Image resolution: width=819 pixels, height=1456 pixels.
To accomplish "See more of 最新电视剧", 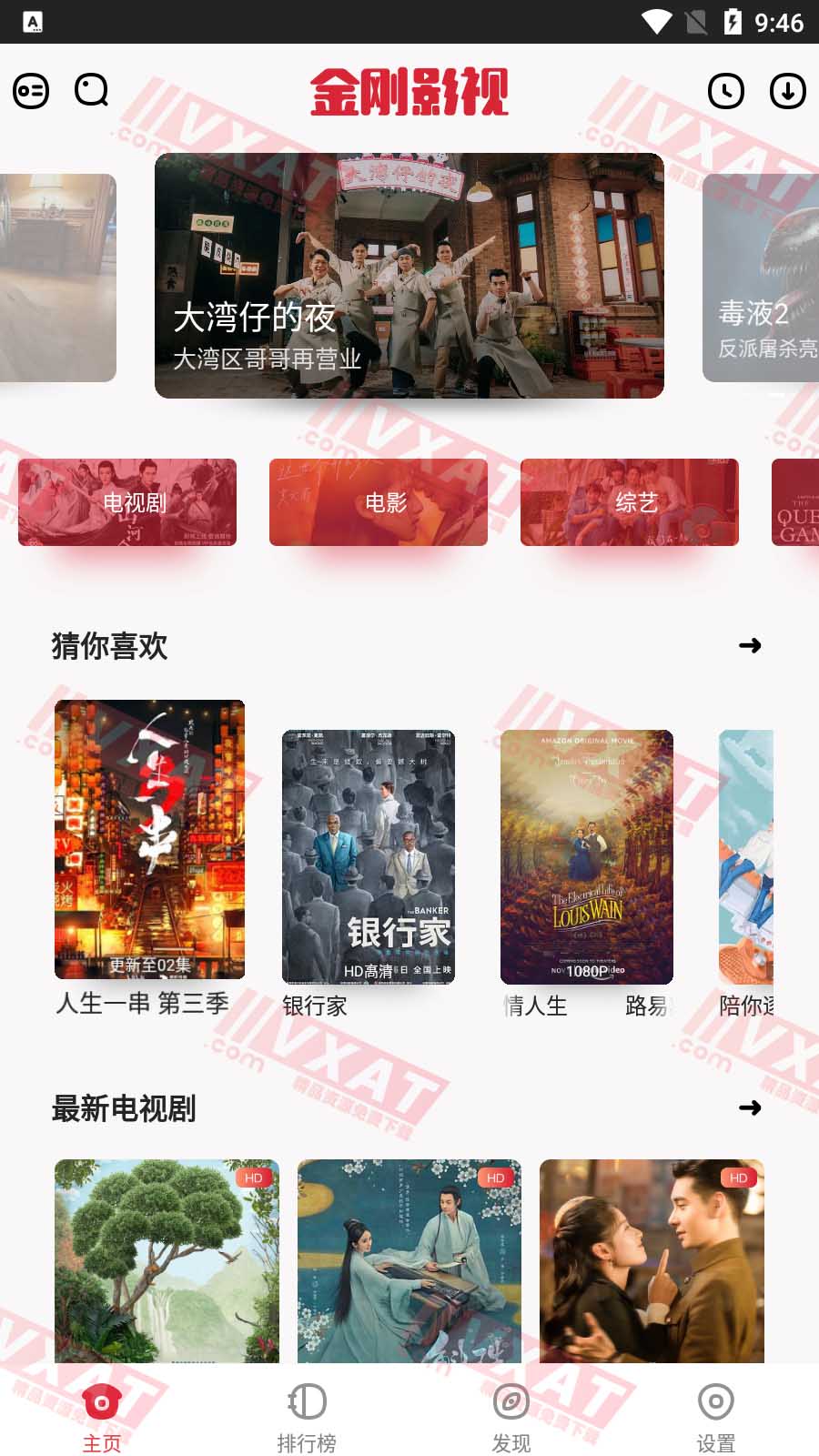I will (x=749, y=1108).
